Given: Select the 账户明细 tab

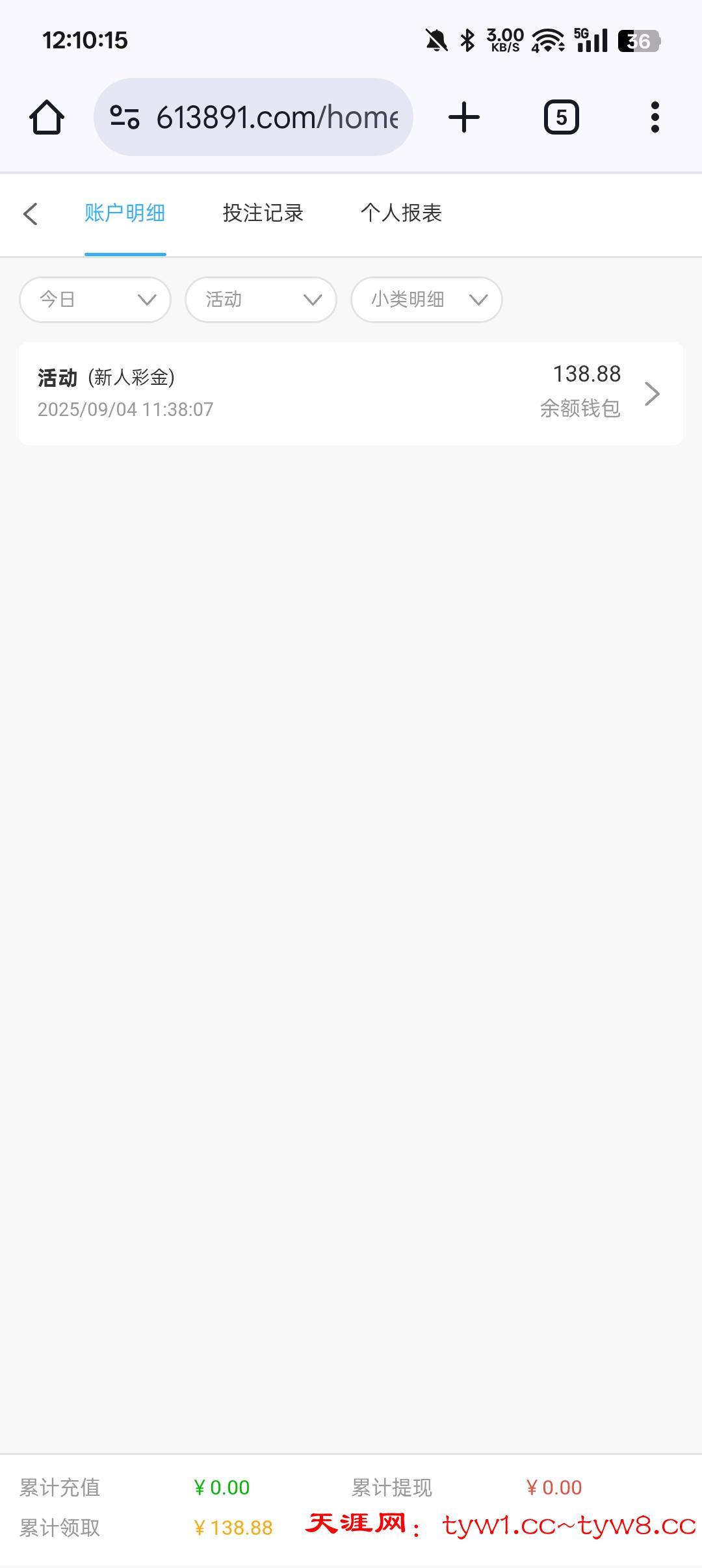Looking at the screenshot, I should (x=125, y=213).
